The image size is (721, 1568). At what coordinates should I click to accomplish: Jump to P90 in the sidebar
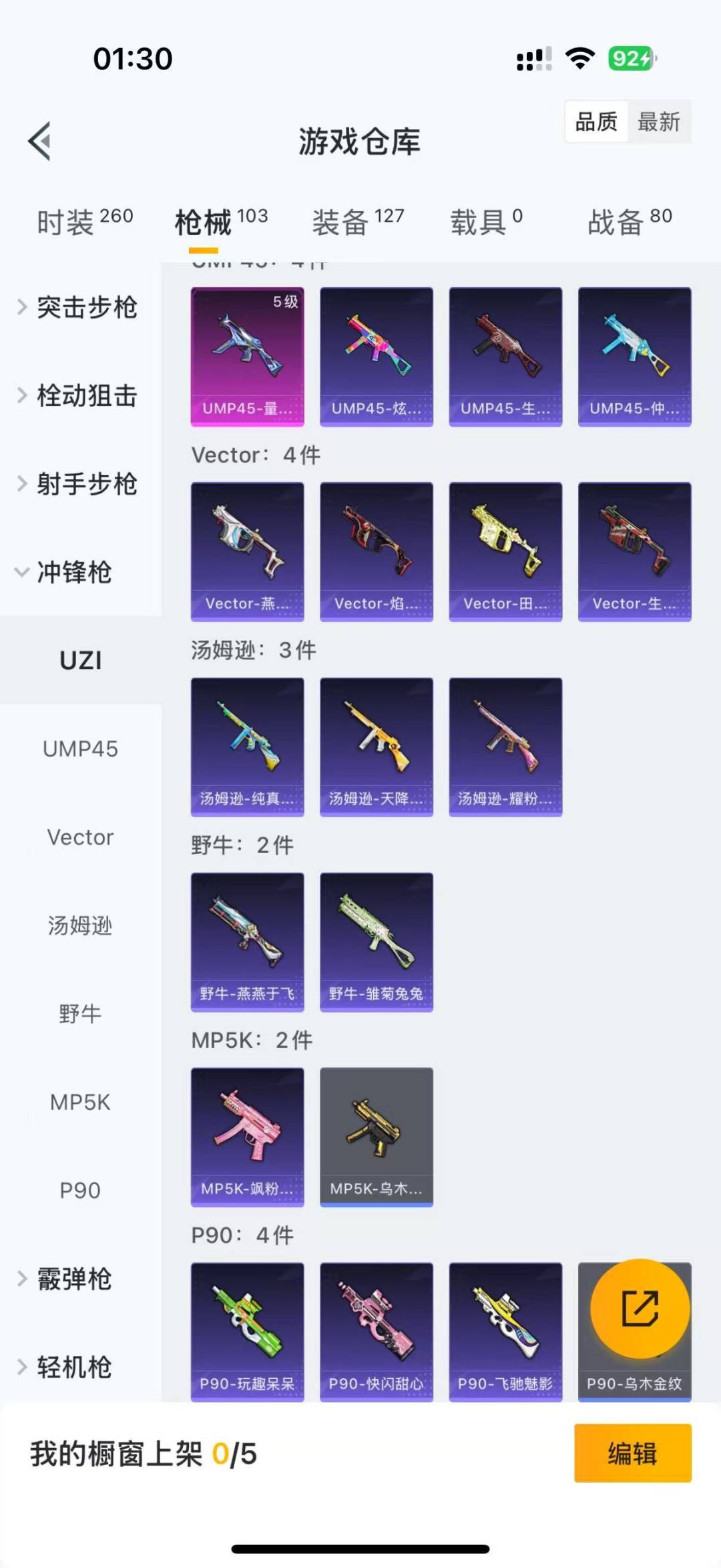pyautogui.click(x=80, y=1190)
